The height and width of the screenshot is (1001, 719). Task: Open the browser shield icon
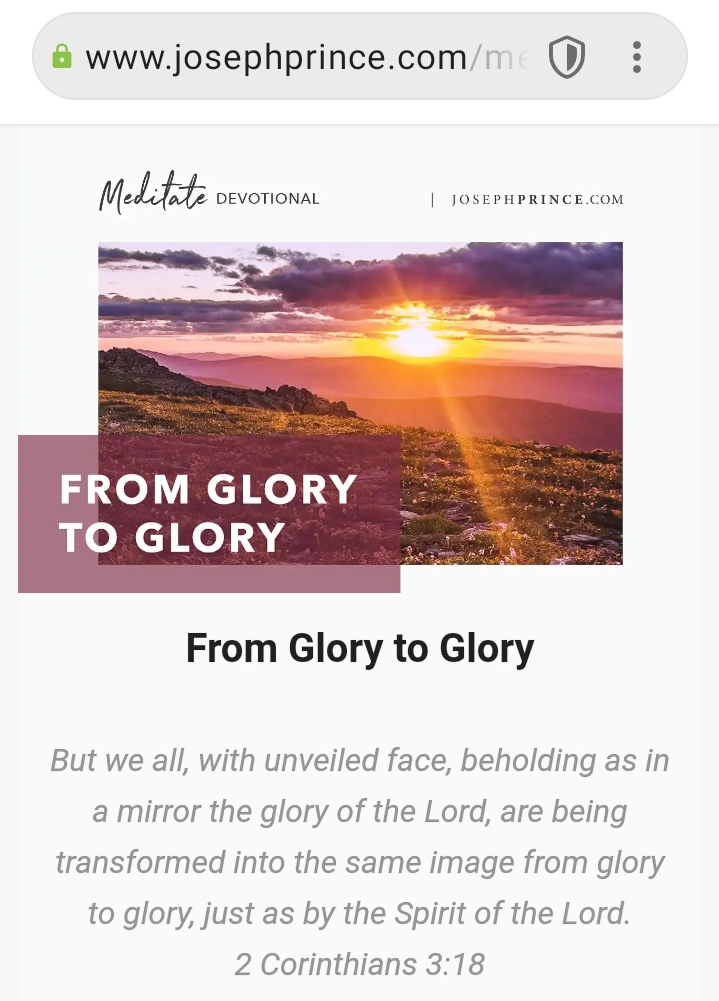point(566,58)
